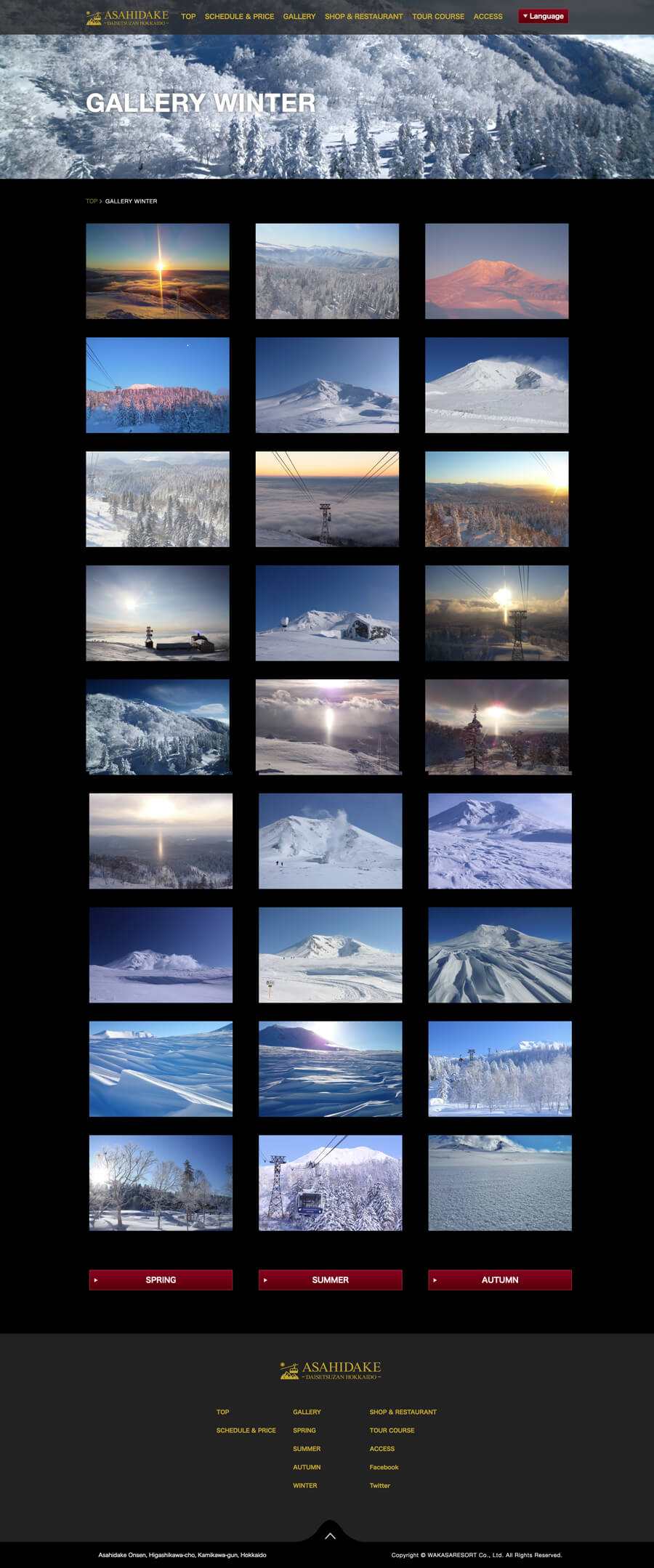Open the steaming volcano vent photo
Image resolution: width=654 pixels, height=1568 pixels.
(x=330, y=841)
